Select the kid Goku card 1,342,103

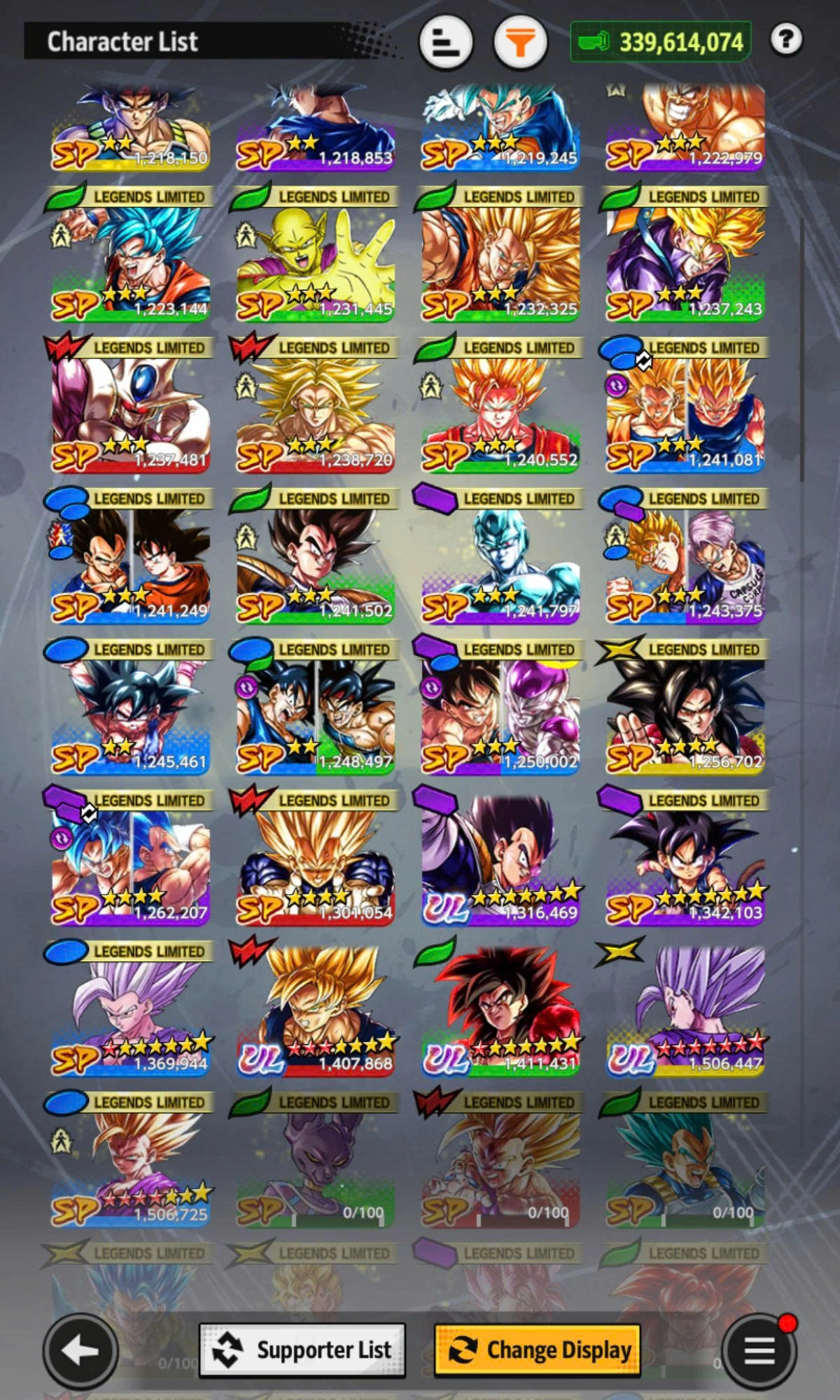coord(685,857)
